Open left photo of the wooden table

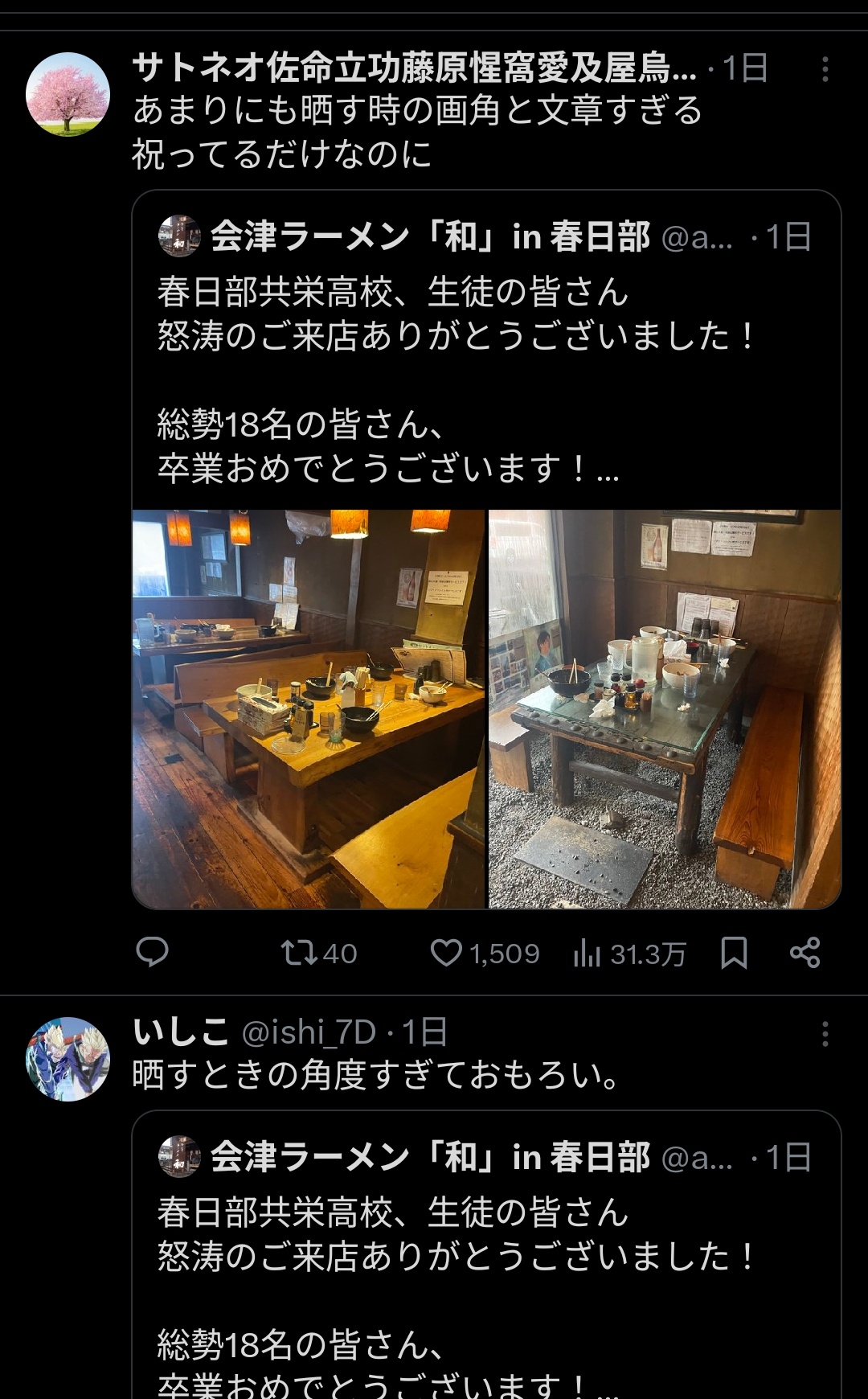(309, 708)
